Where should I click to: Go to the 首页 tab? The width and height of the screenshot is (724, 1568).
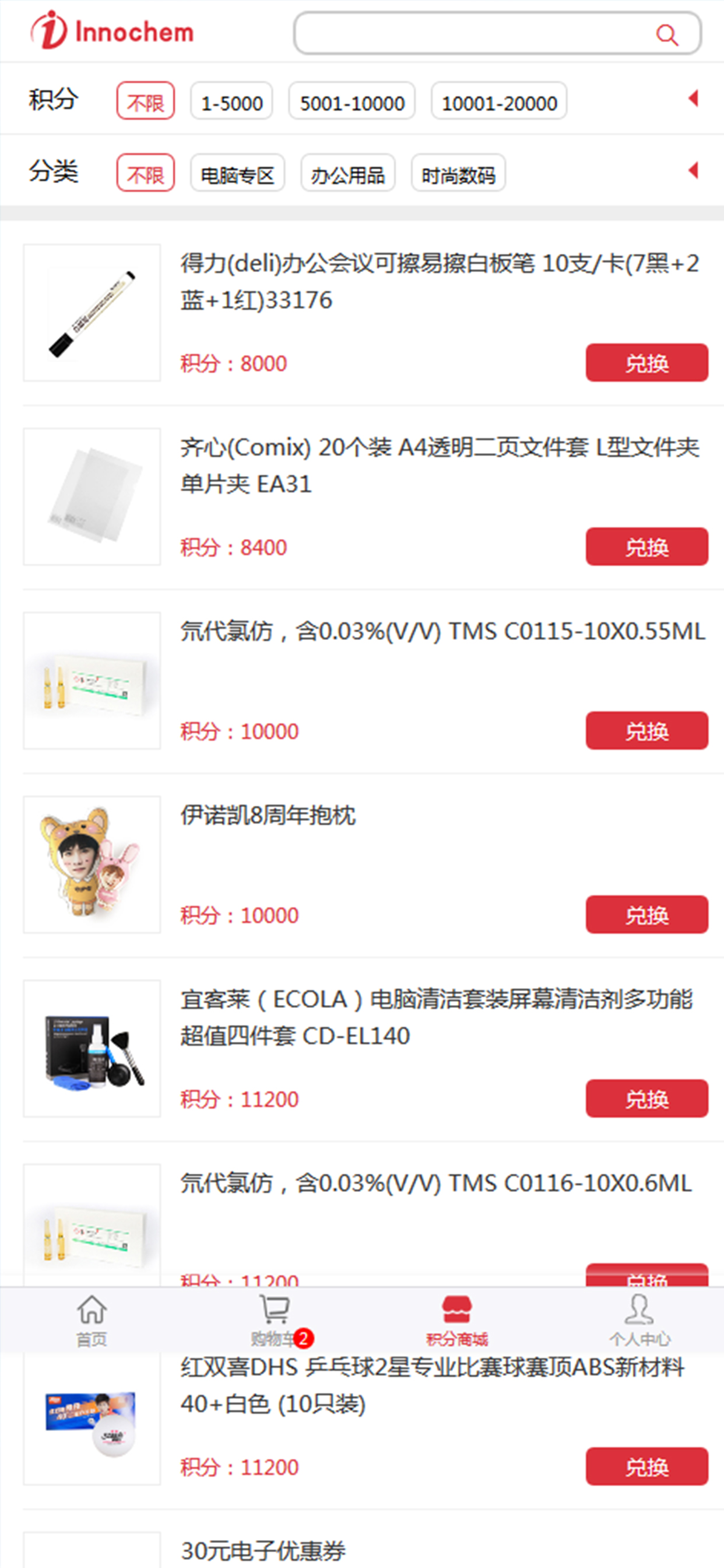tap(92, 1320)
